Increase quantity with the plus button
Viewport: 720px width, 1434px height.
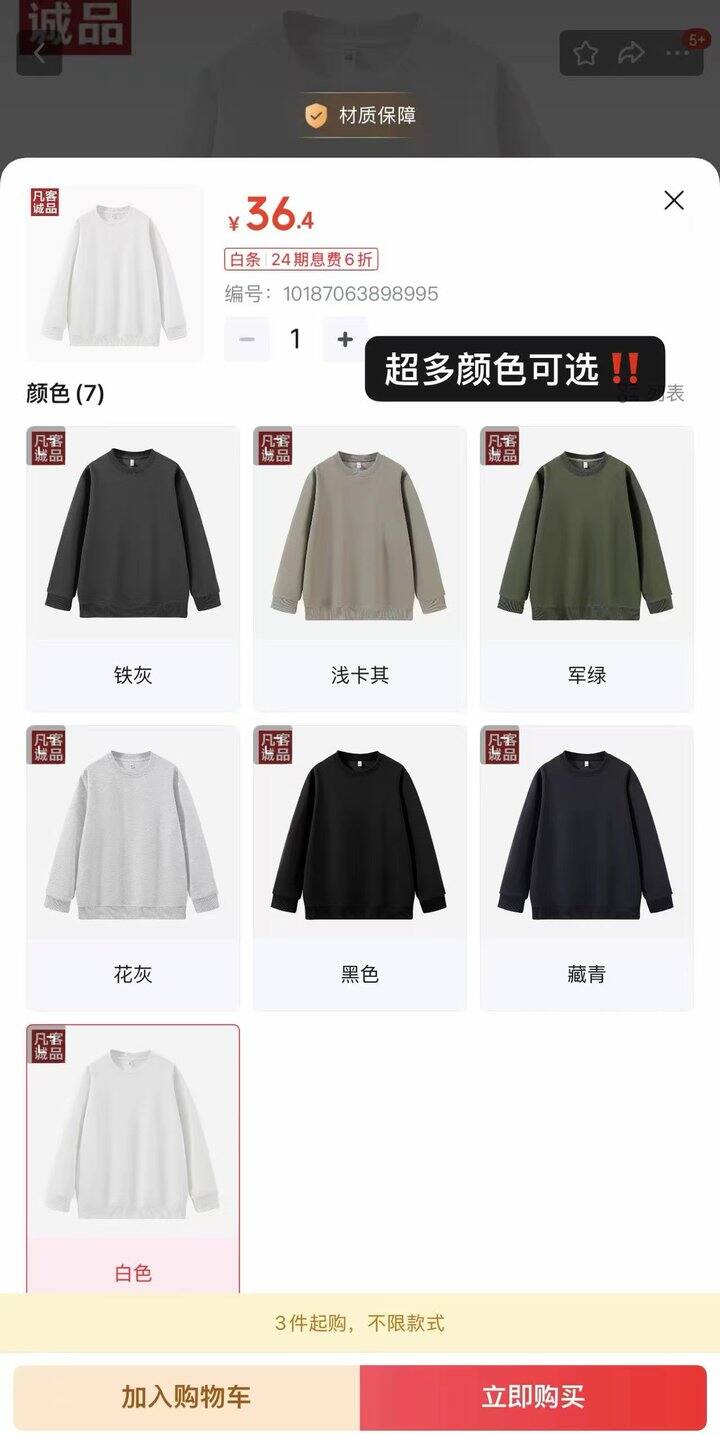[345, 340]
